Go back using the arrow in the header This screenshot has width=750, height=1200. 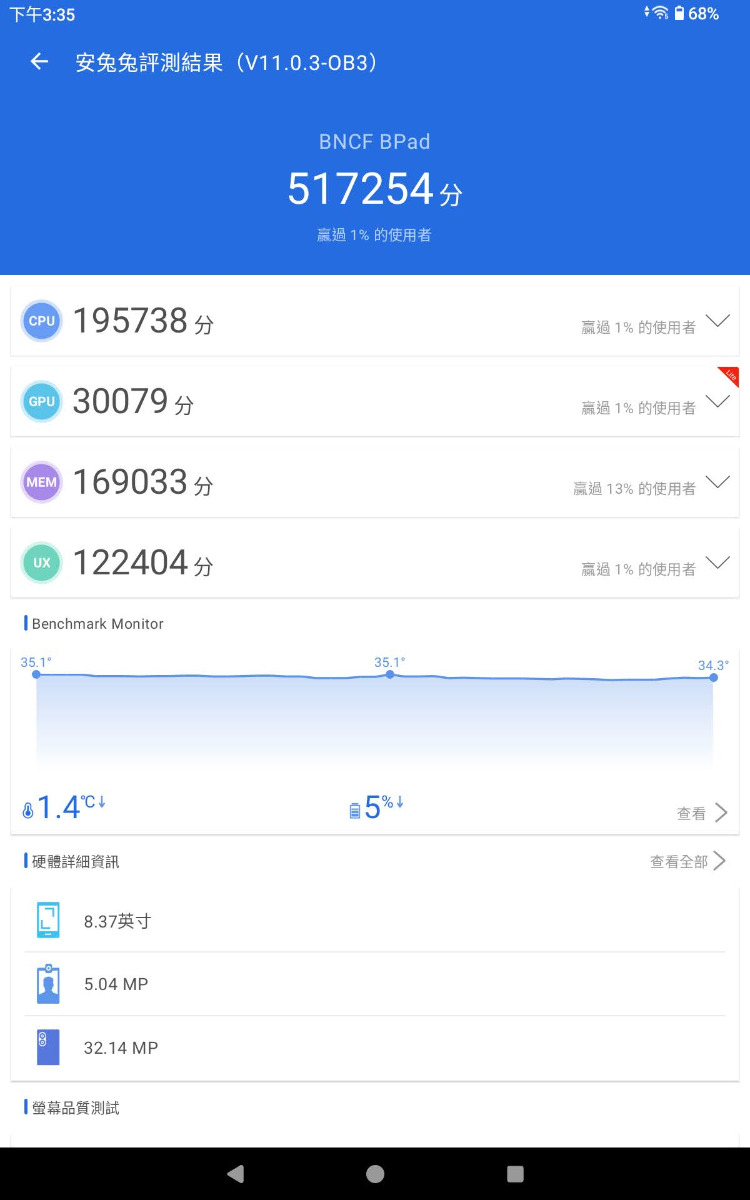39,62
